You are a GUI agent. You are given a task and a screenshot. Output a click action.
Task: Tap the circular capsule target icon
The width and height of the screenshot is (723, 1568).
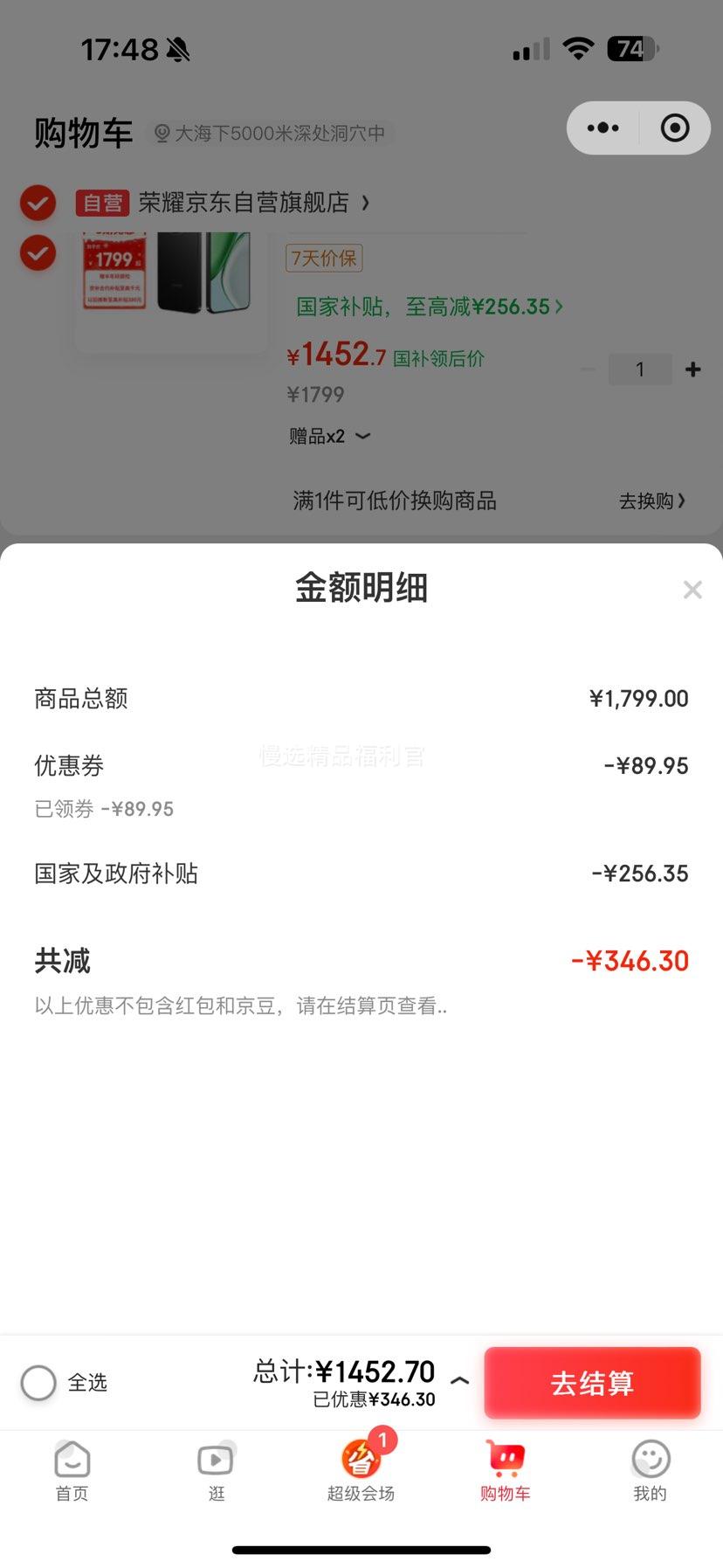[675, 128]
